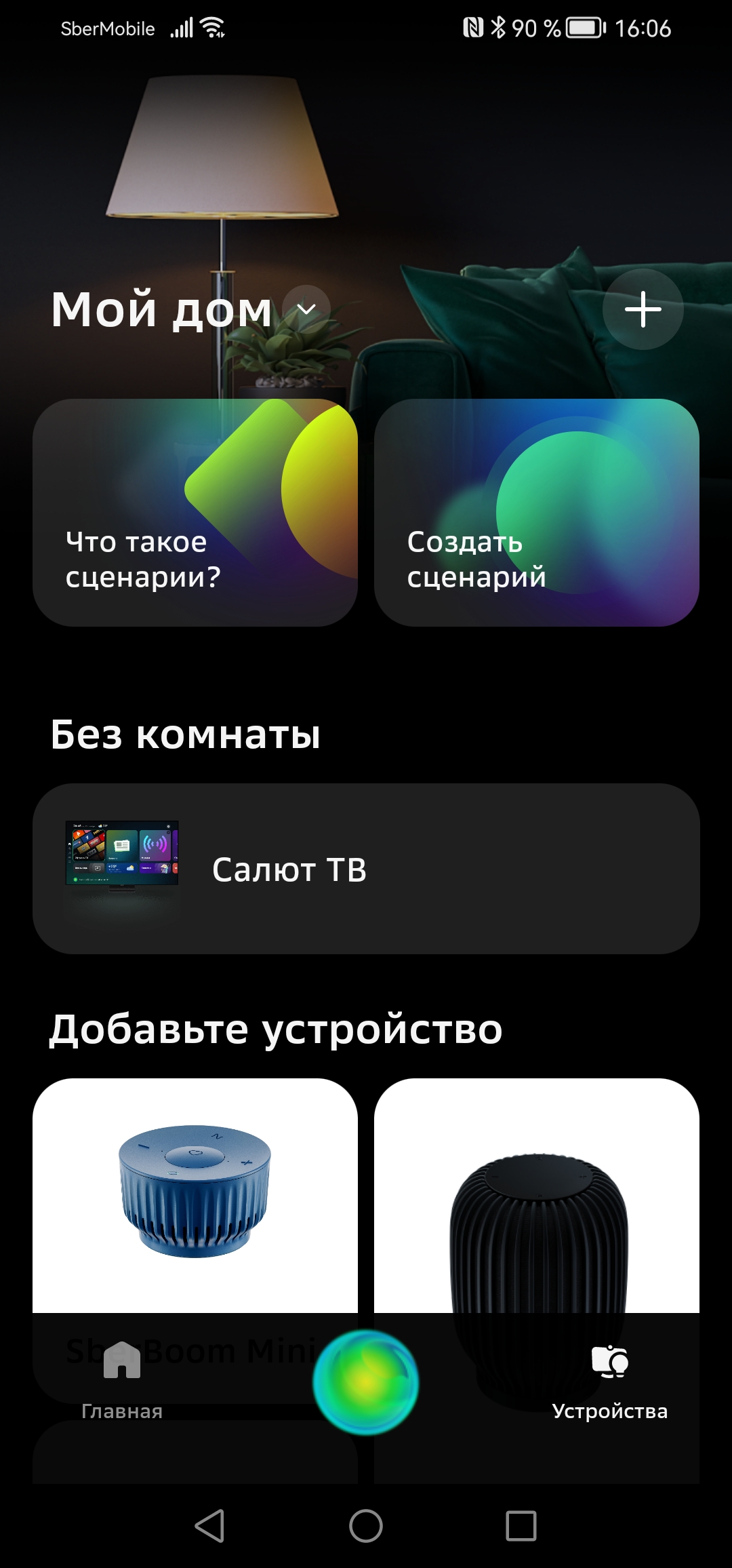Launch the Салют voice assistant orb
The width and height of the screenshot is (732, 1568).
pyautogui.click(x=366, y=1382)
